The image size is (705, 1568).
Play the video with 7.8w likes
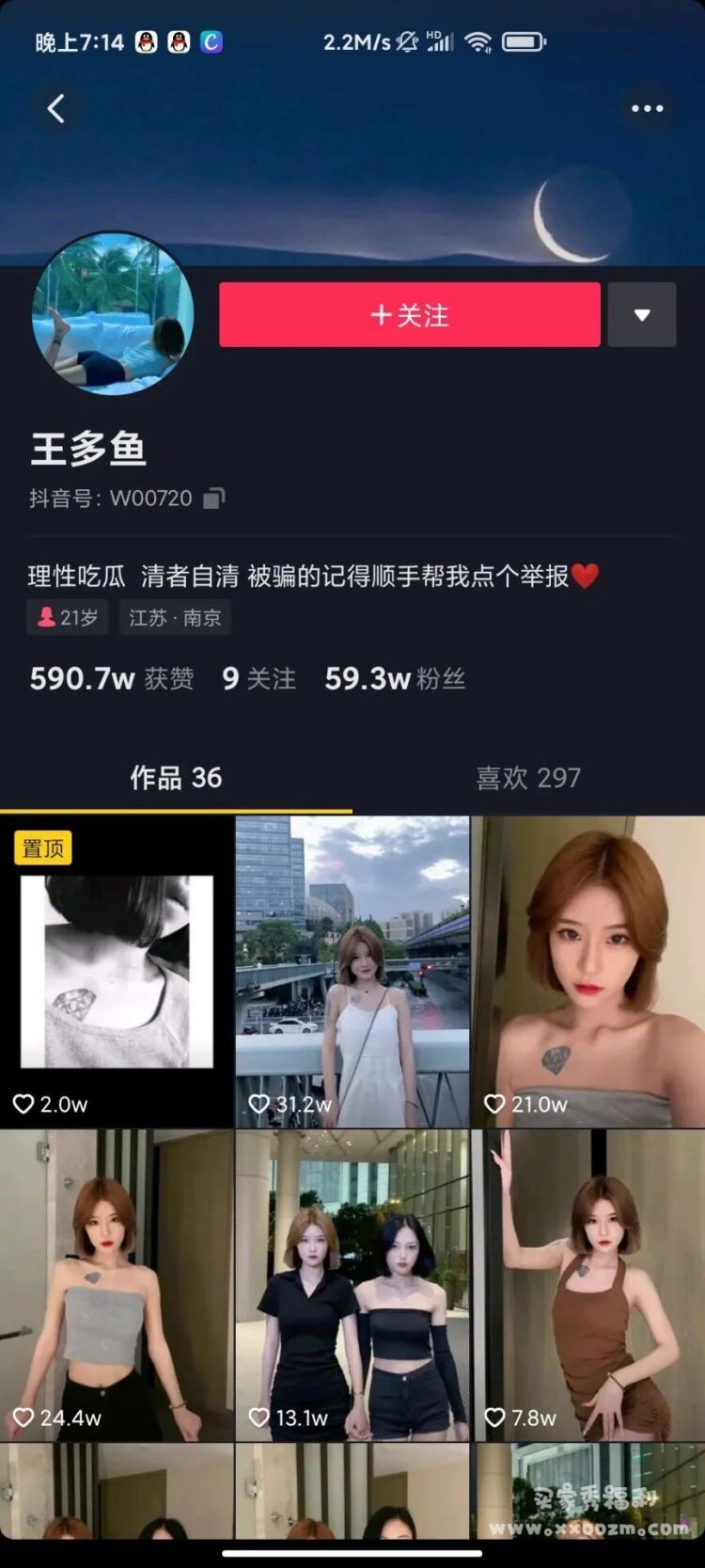588,1285
